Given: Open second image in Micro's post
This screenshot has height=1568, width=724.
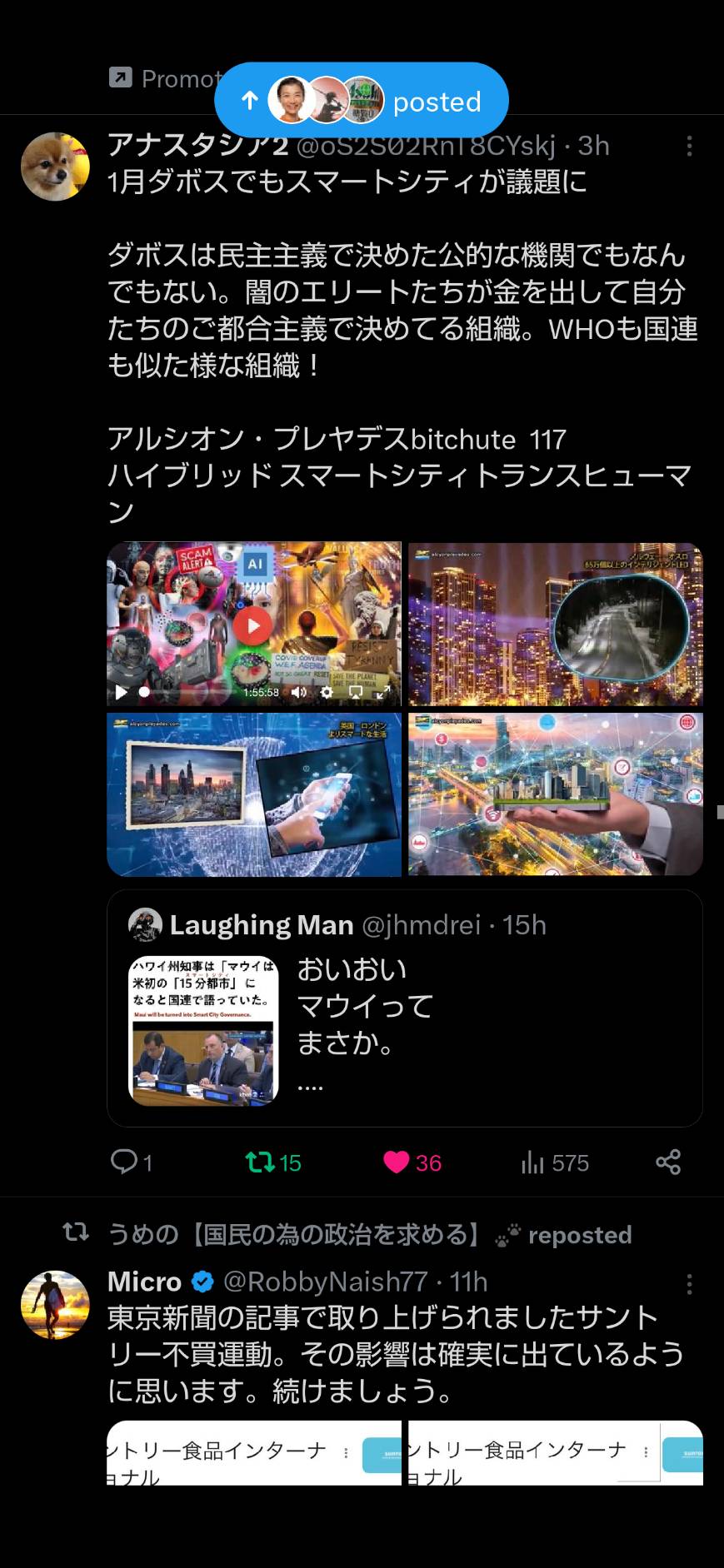Looking at the screenshot, I should pos(556,1453).
